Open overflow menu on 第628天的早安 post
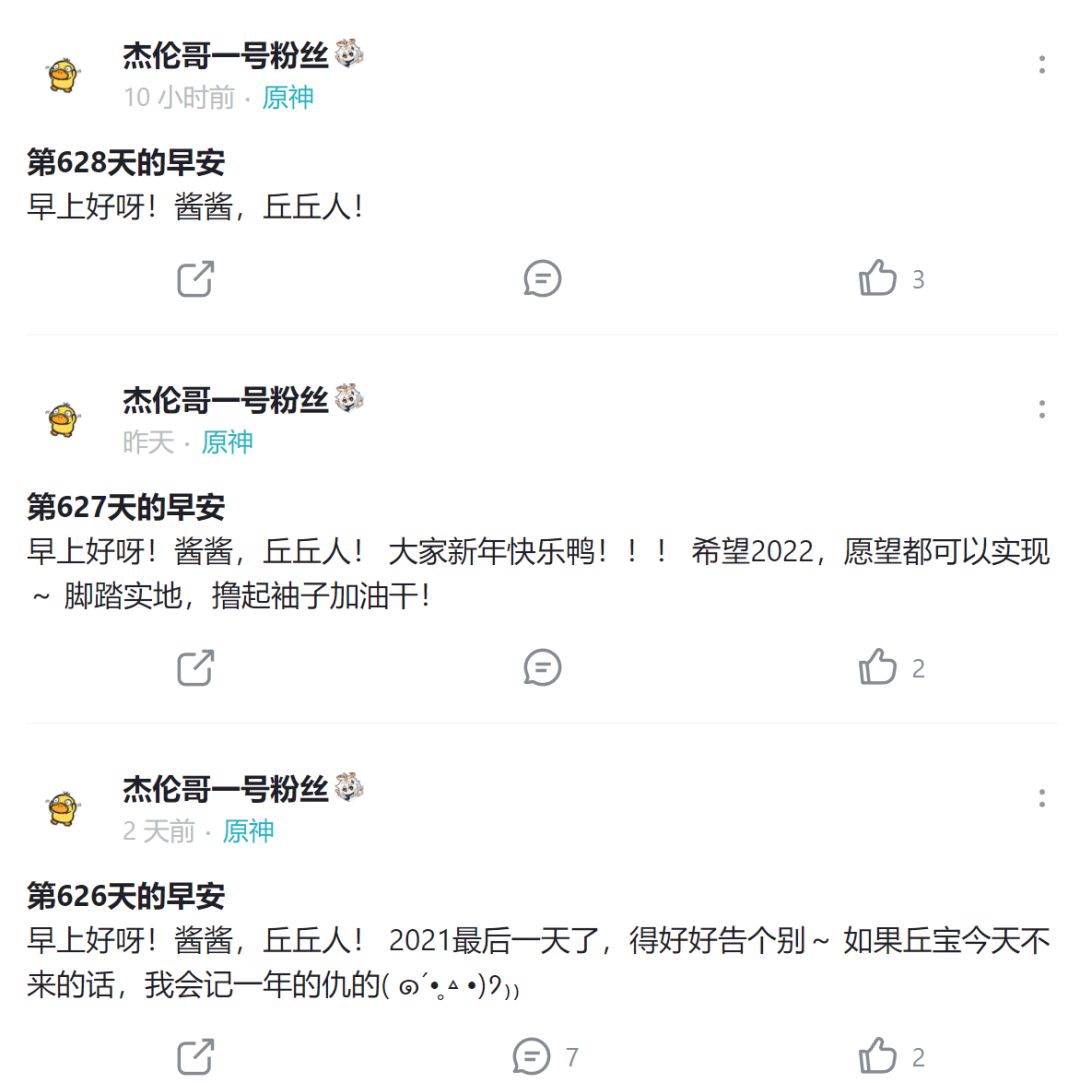The image size is (1080, 1083). 1041,65
